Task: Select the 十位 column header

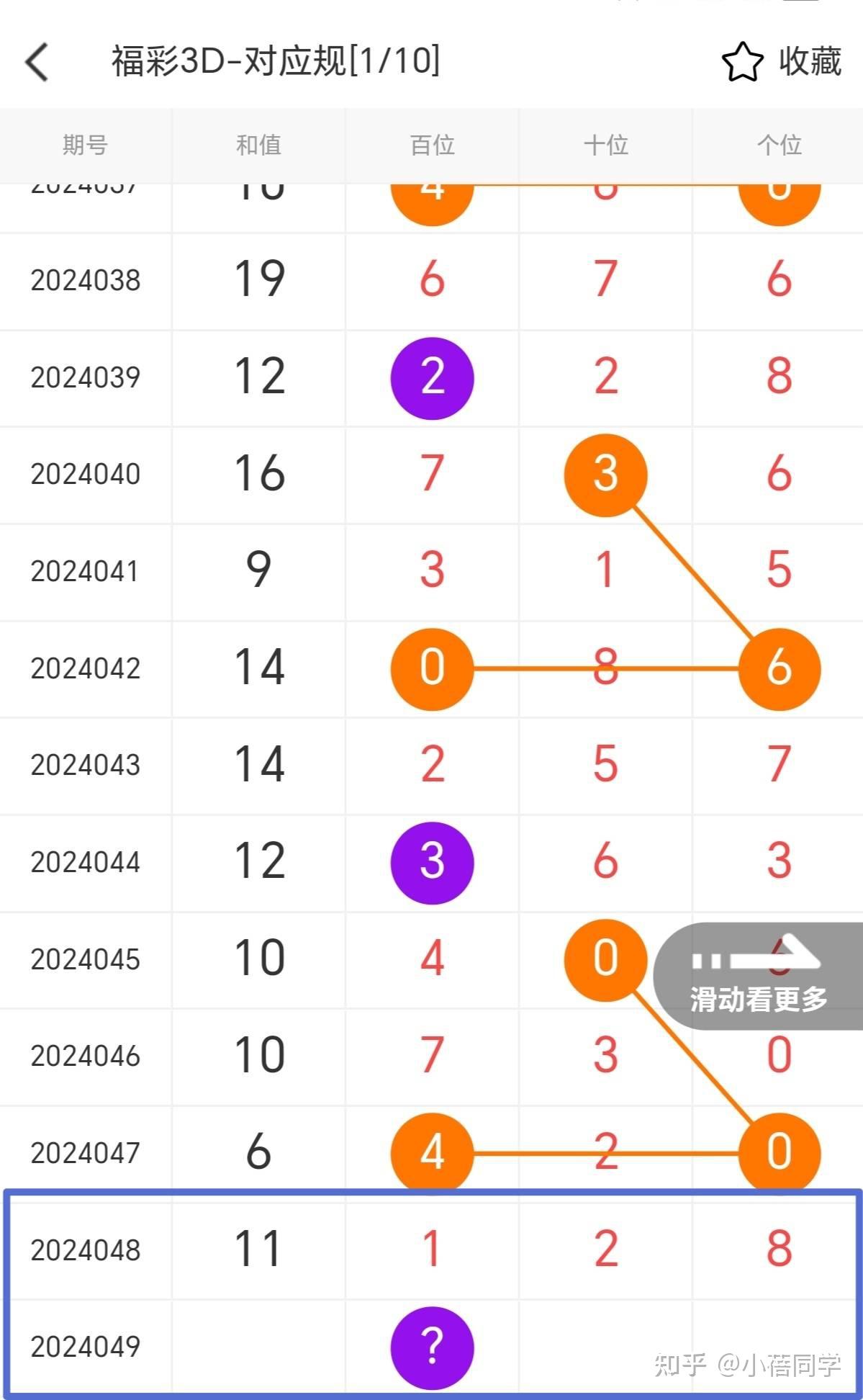Action: tap(606, 145)
